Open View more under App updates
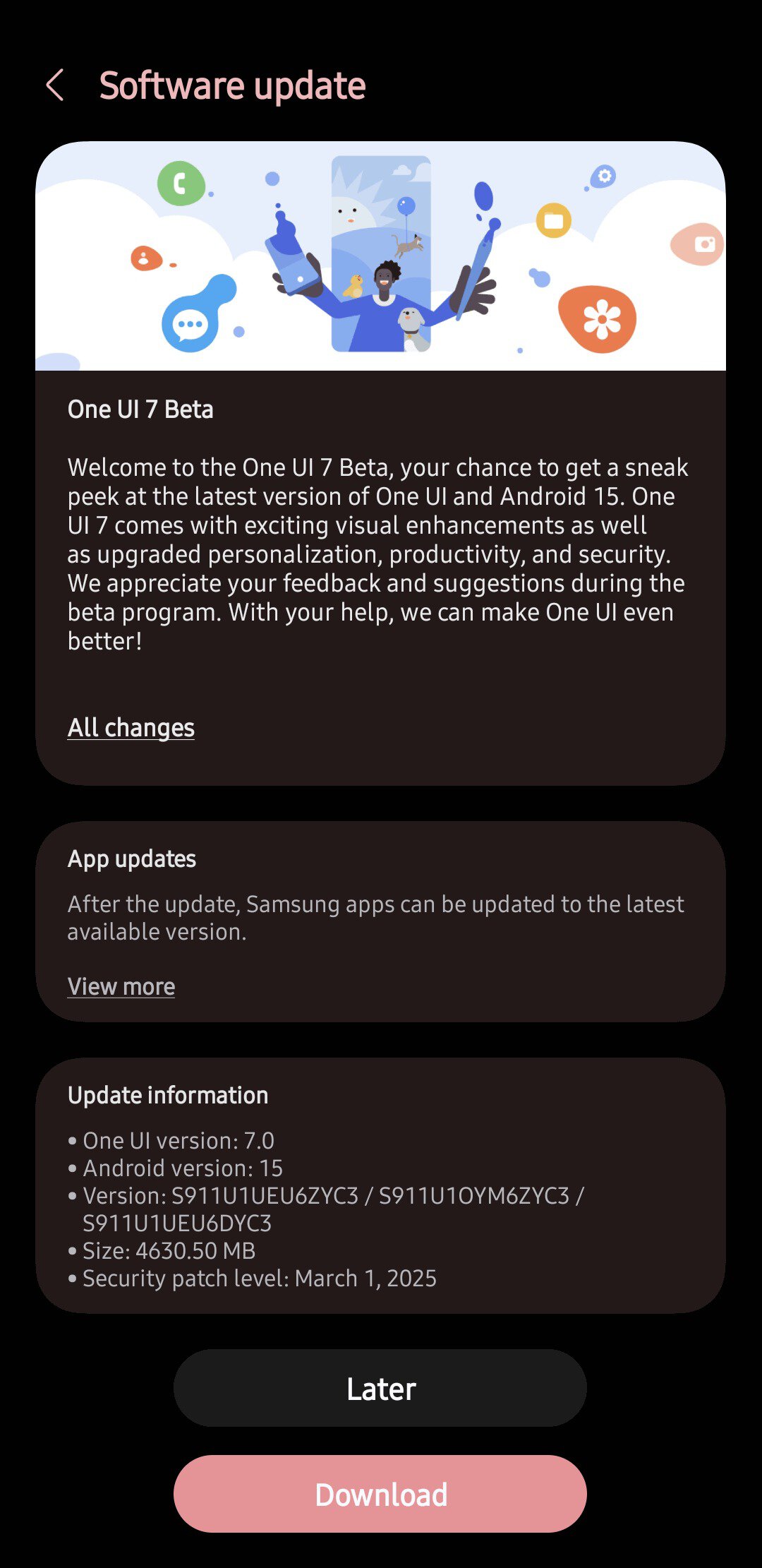The width and height of the screenshot is (762, 1568). pos(121,986)
